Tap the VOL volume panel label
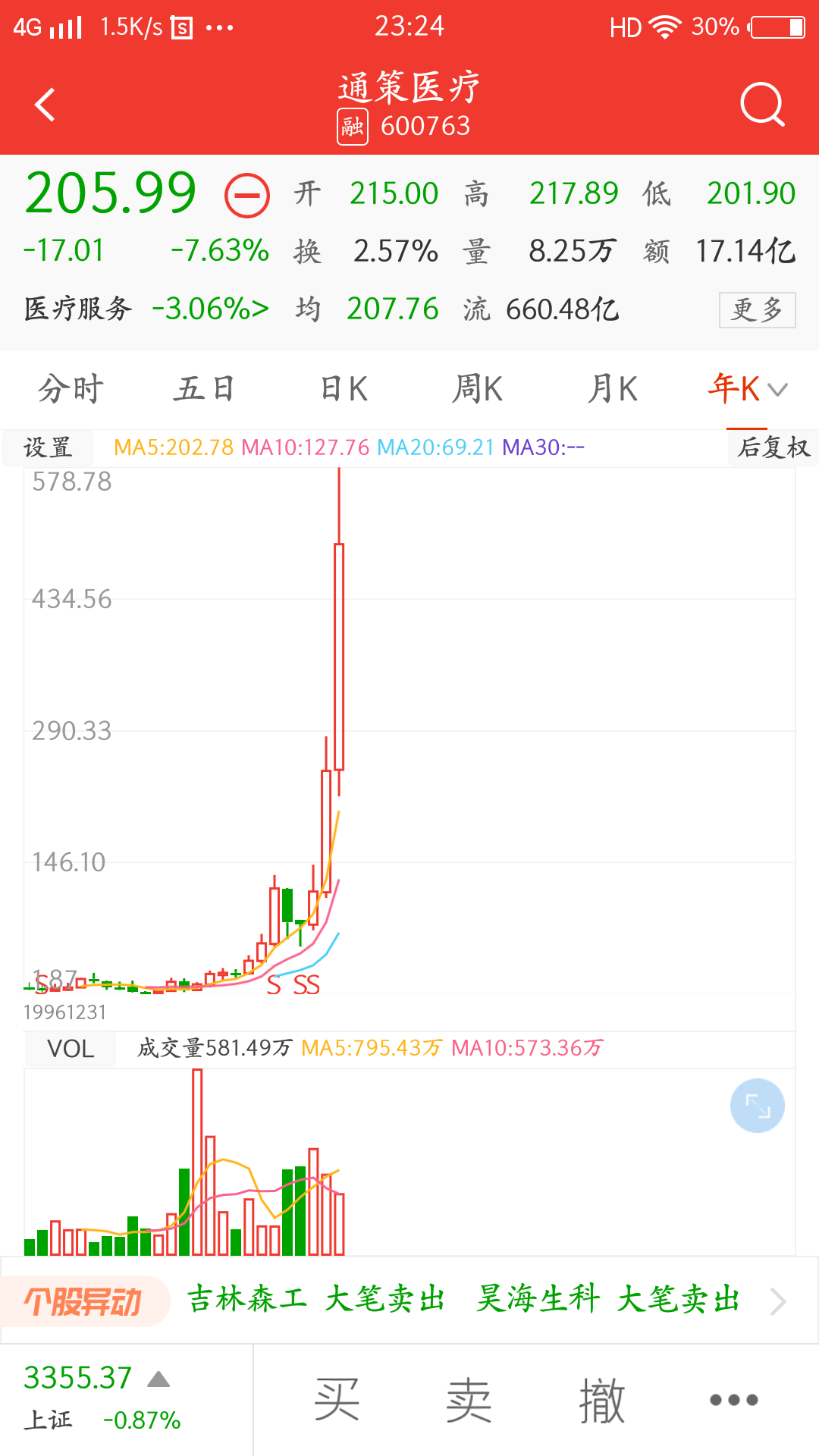This screenshot has width=819, height=1456. tap(69, 1048)
